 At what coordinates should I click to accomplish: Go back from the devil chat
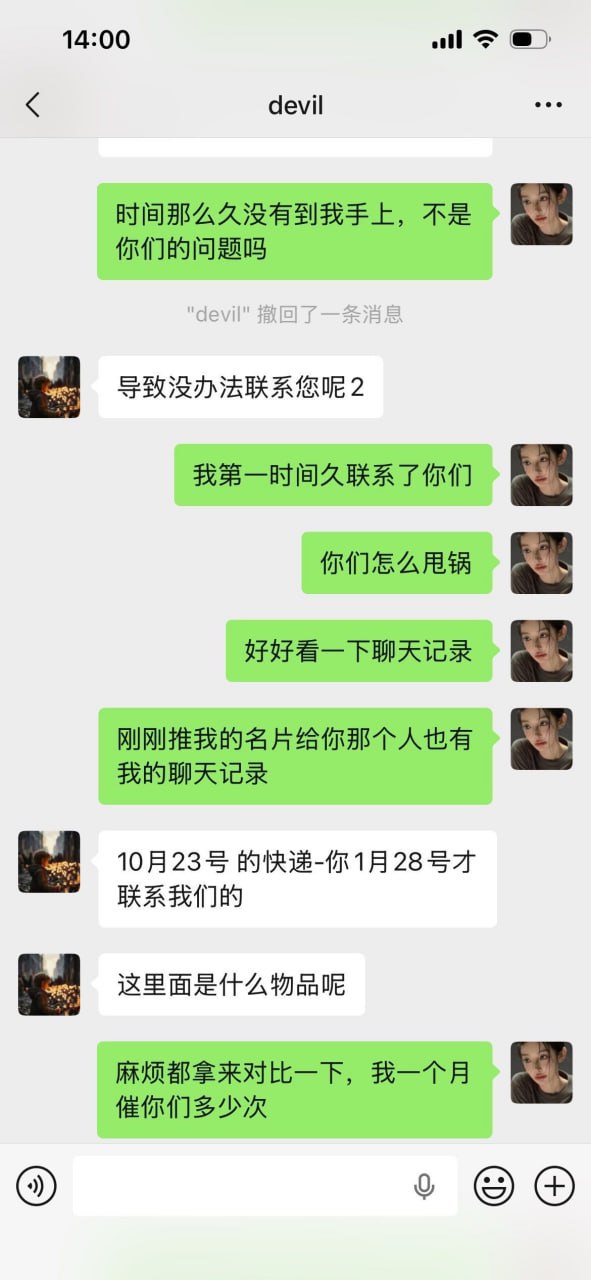(x=32, y=105)
